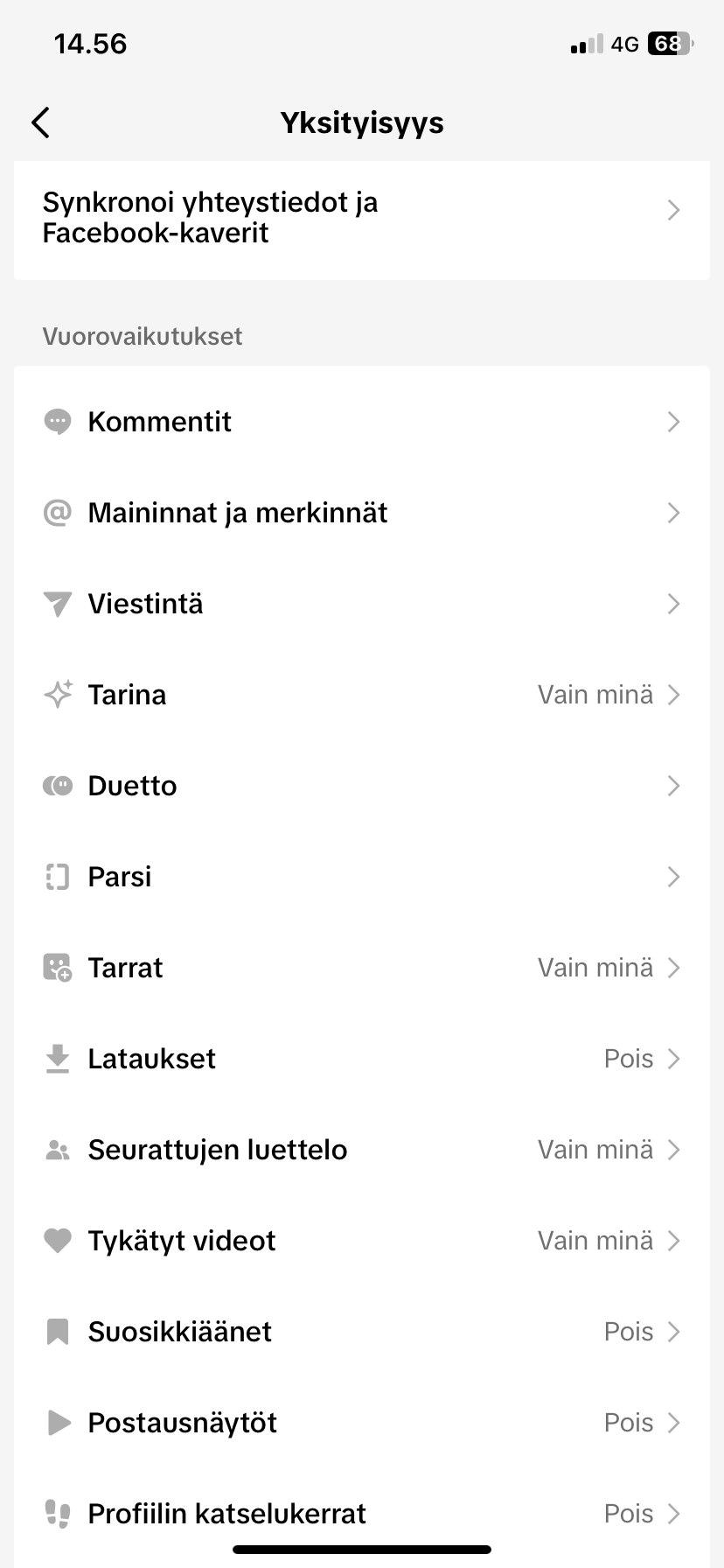Click the Parsi stitch icon
724x1568 pixels.
[x=57, y=877]
